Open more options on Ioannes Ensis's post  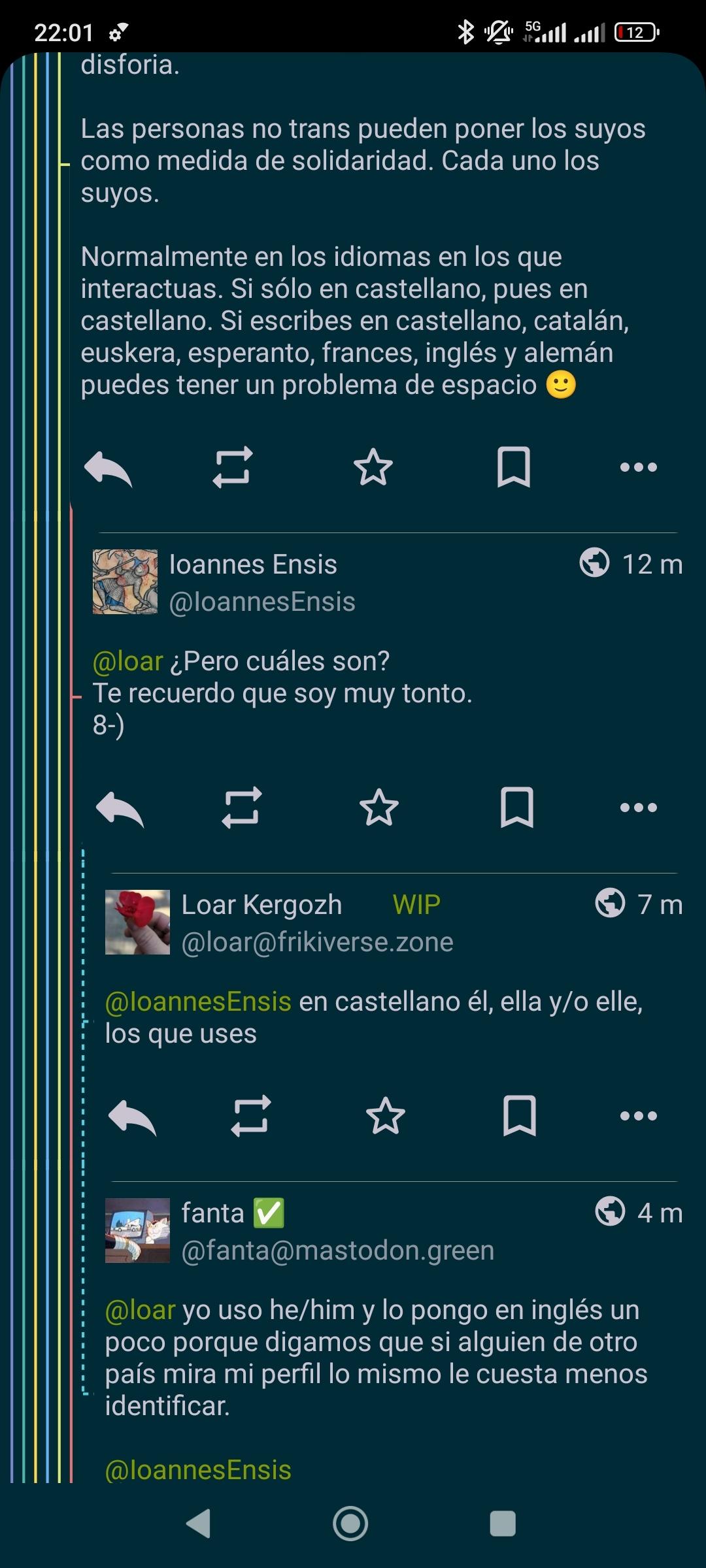(x=638, y=808)
